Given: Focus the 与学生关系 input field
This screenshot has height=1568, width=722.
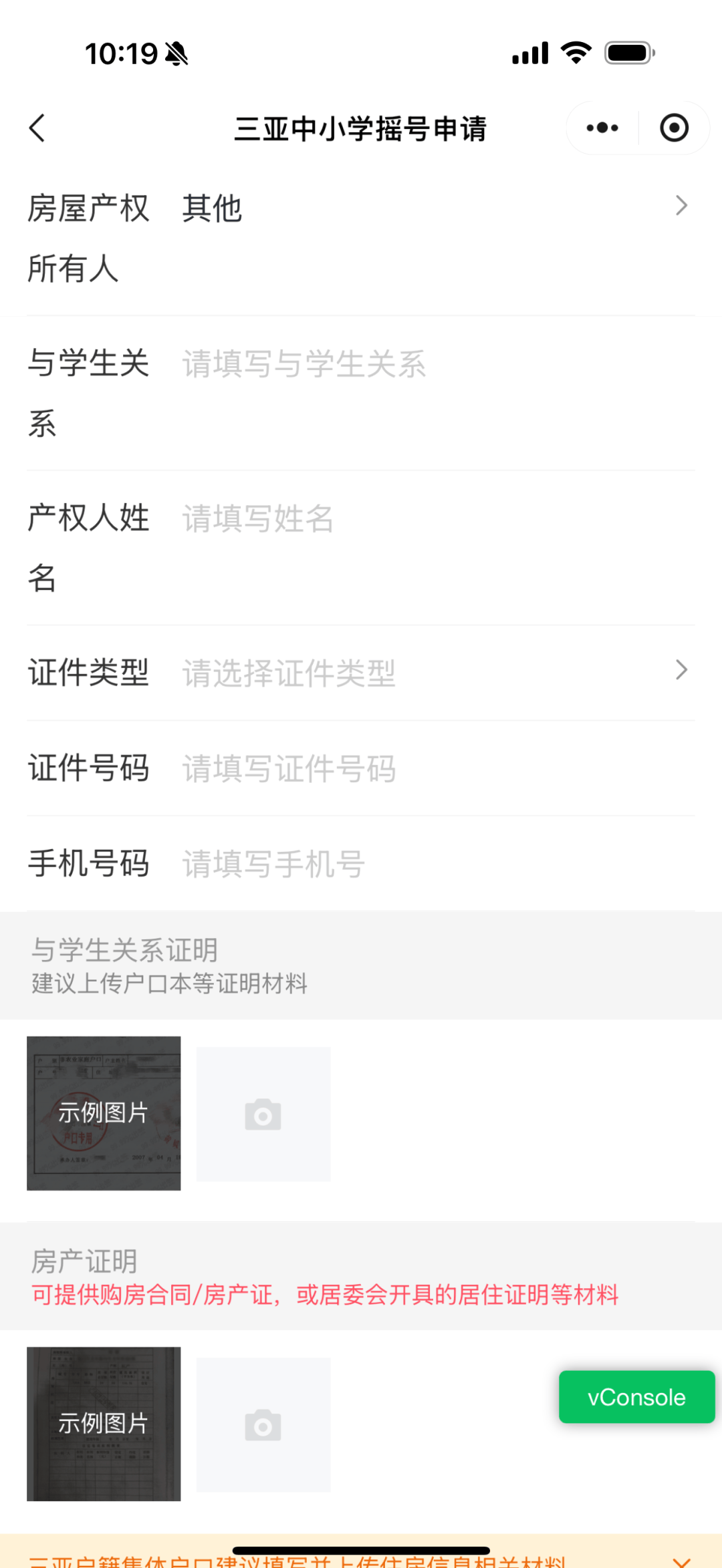Looking at the screenshot, I should [x=435, y=364].
